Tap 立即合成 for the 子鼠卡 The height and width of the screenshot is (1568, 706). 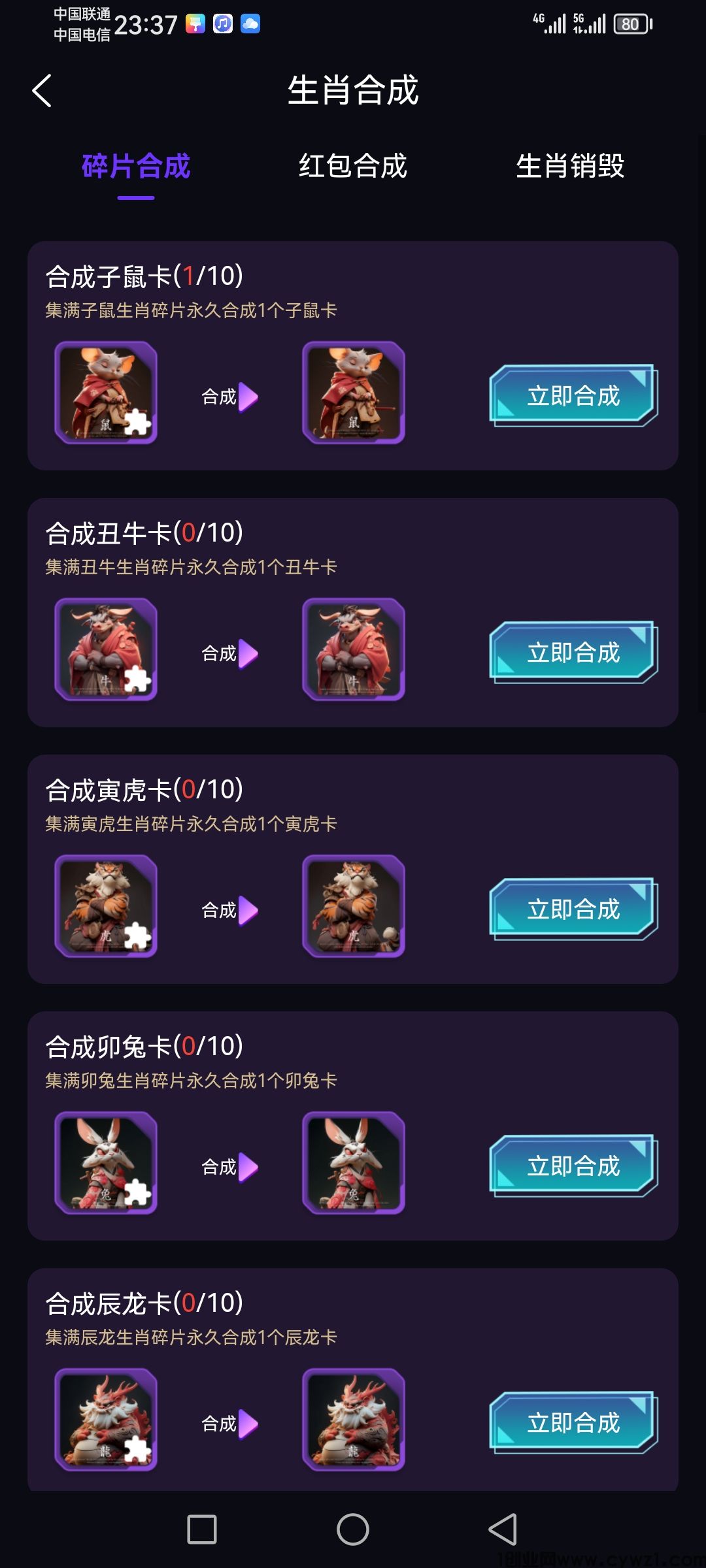click(573, 395)
